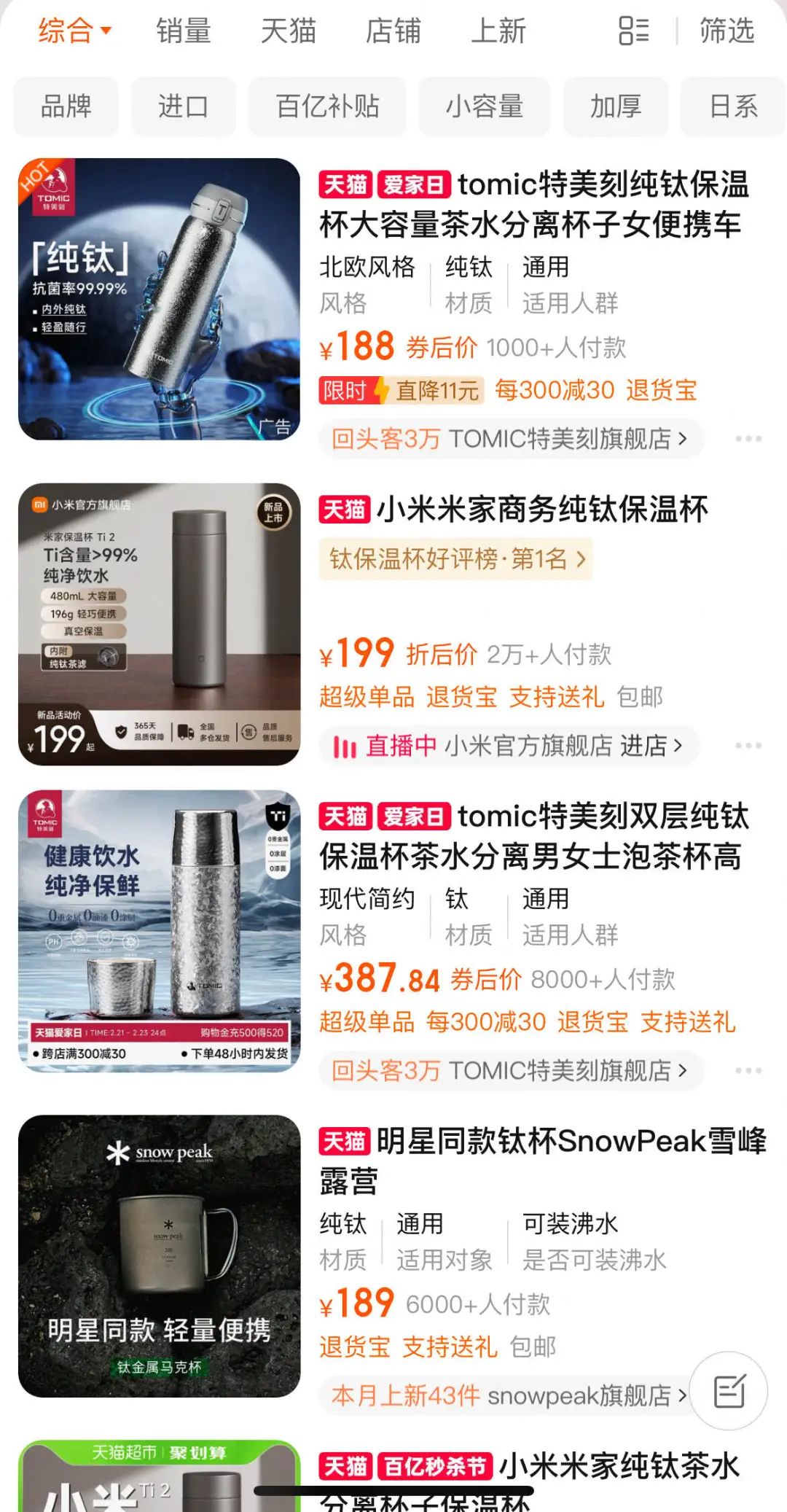Apply the 进口 filter chip
This screenshot has height=1512, width=787.
183,107
